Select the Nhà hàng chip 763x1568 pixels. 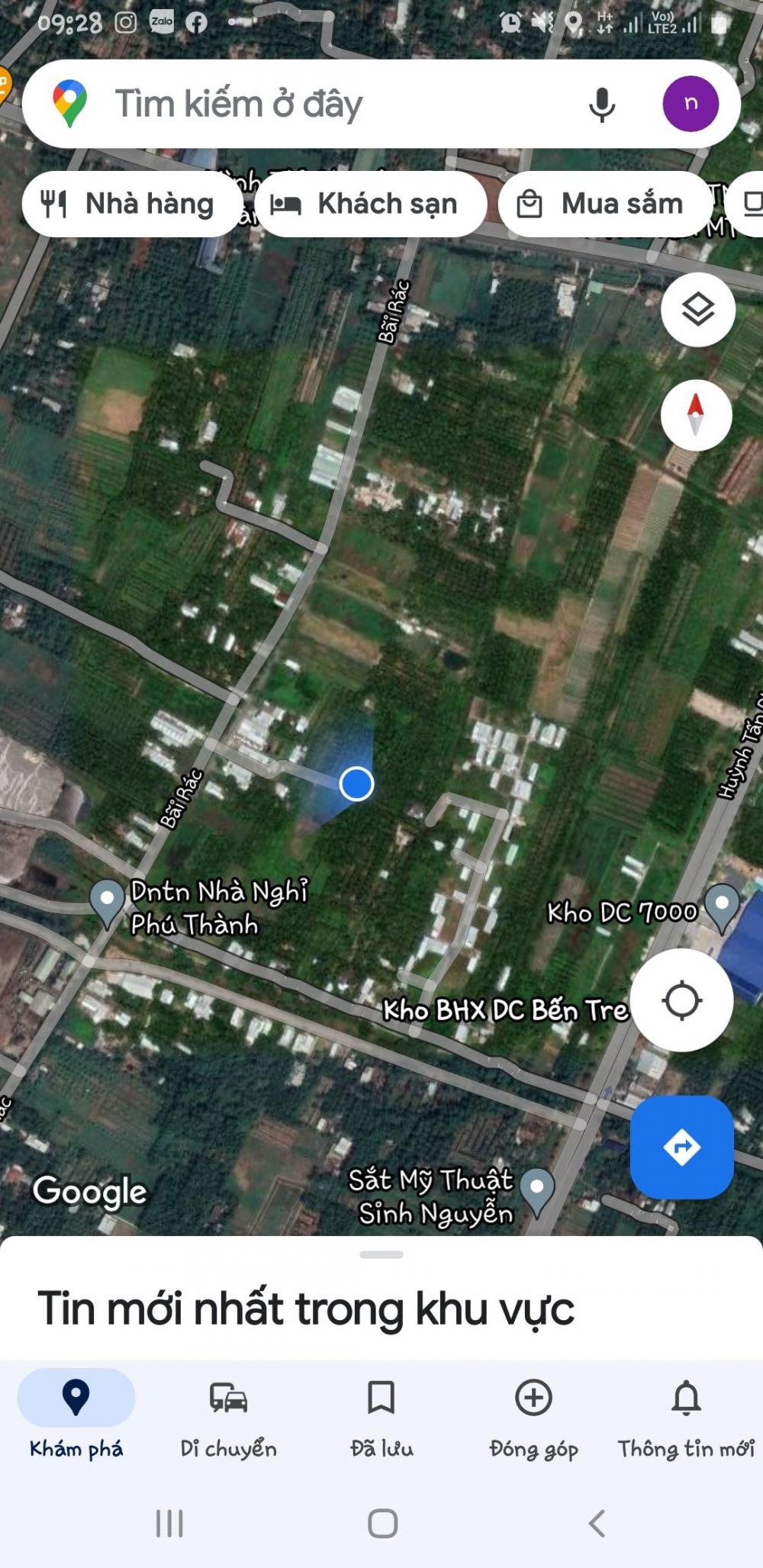click(x=131, y=204)
